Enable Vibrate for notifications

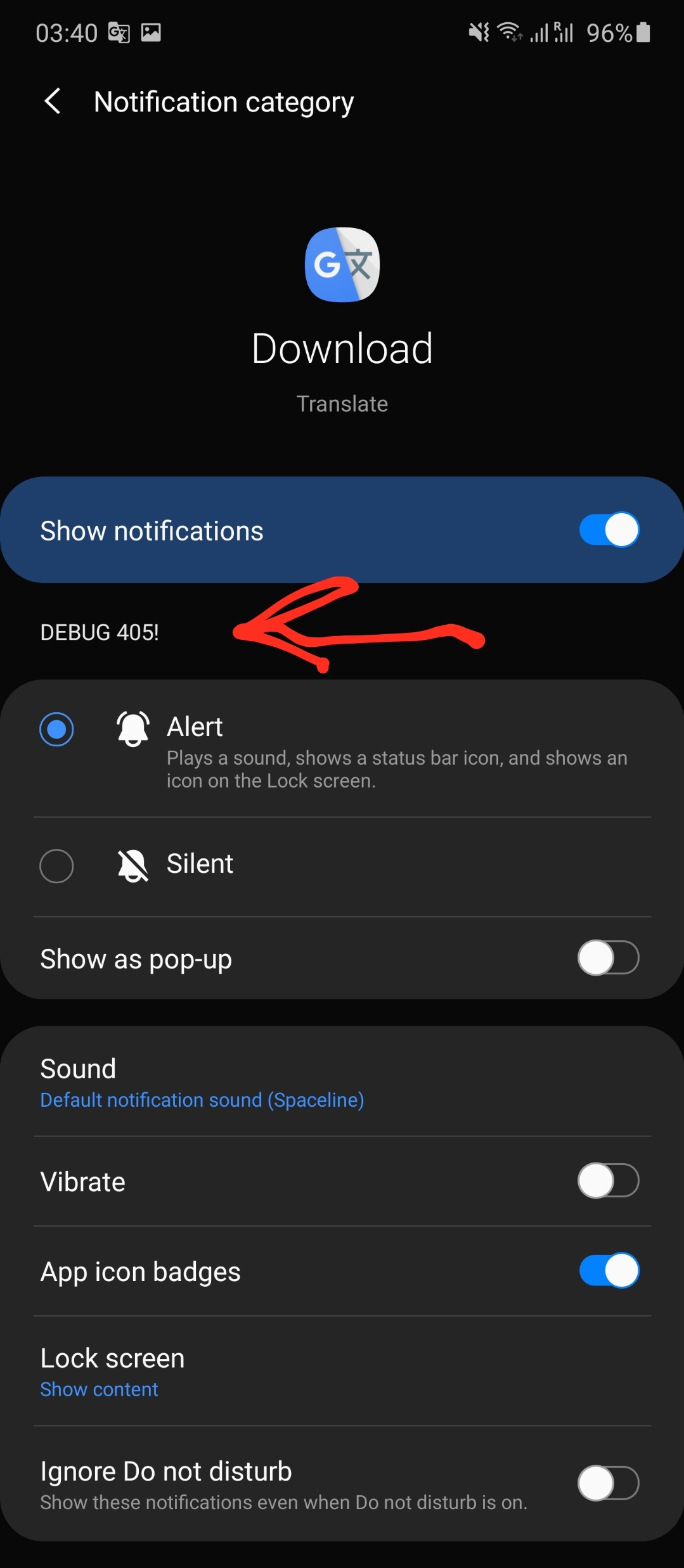[608, 1181]
